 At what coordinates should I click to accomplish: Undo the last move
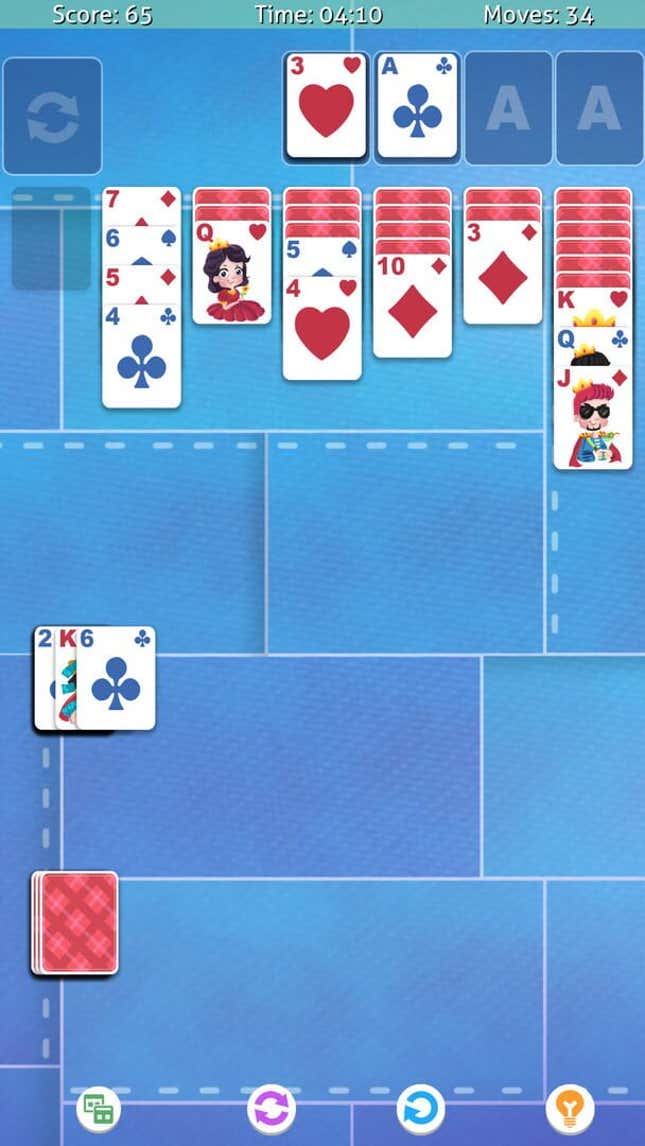421,1109
